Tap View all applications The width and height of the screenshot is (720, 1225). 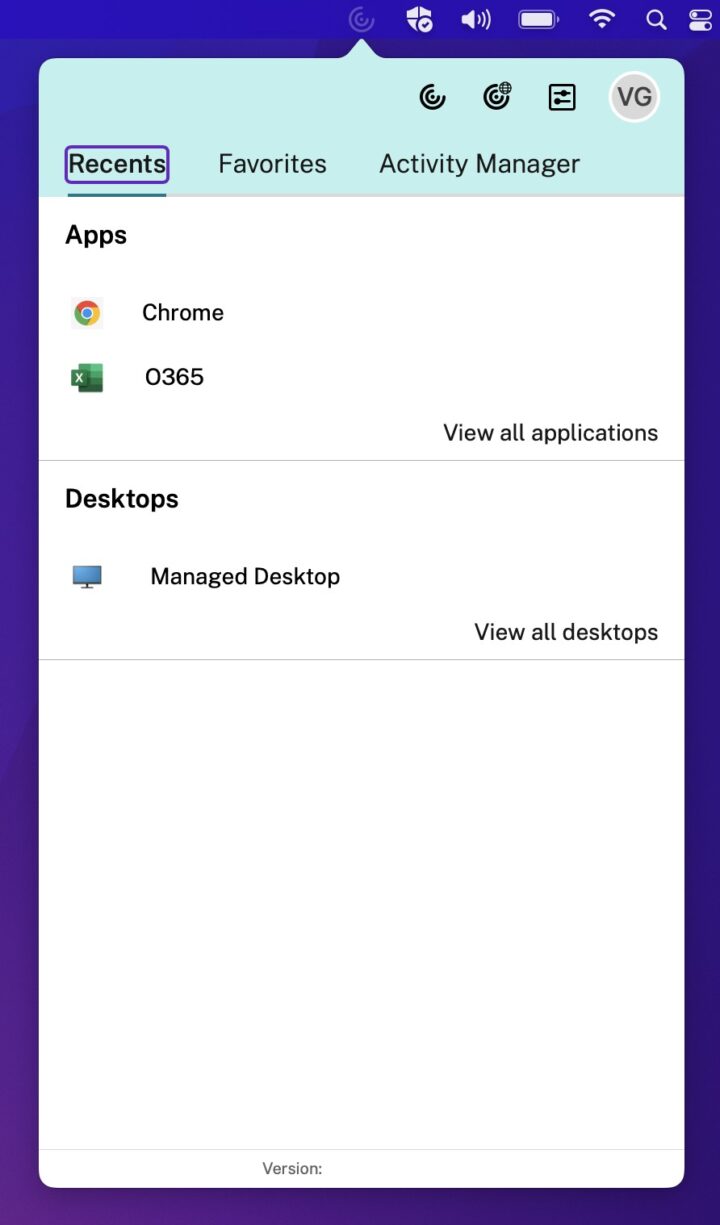pyautogui.click(x=550, y=433)
